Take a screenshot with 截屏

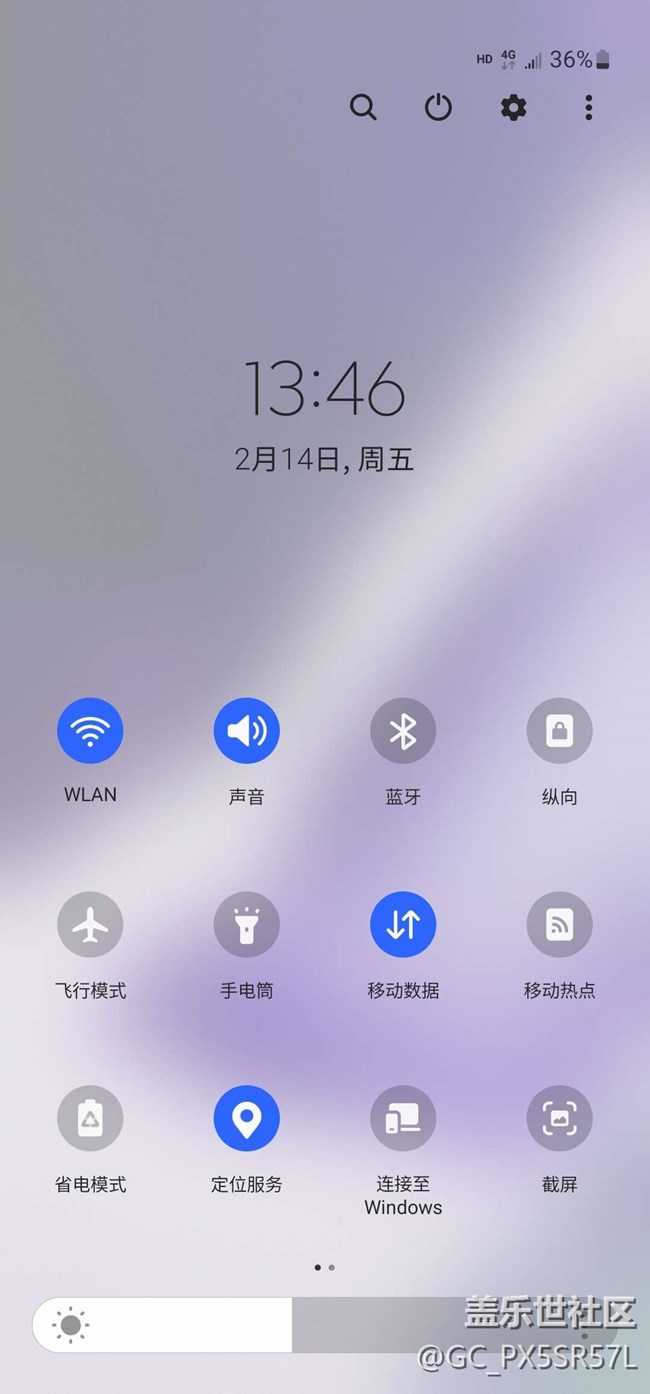[560, 1118]
